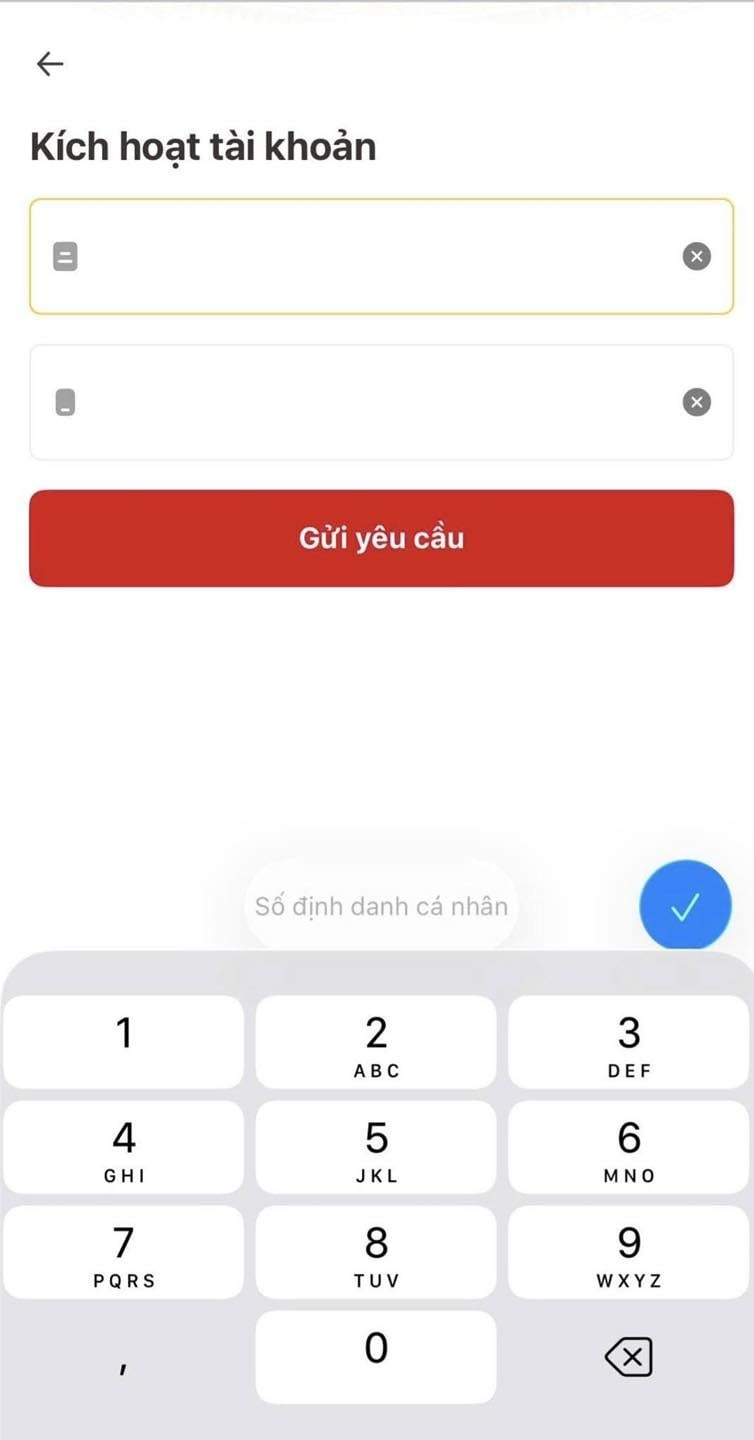Select the phone number input field

381,402
